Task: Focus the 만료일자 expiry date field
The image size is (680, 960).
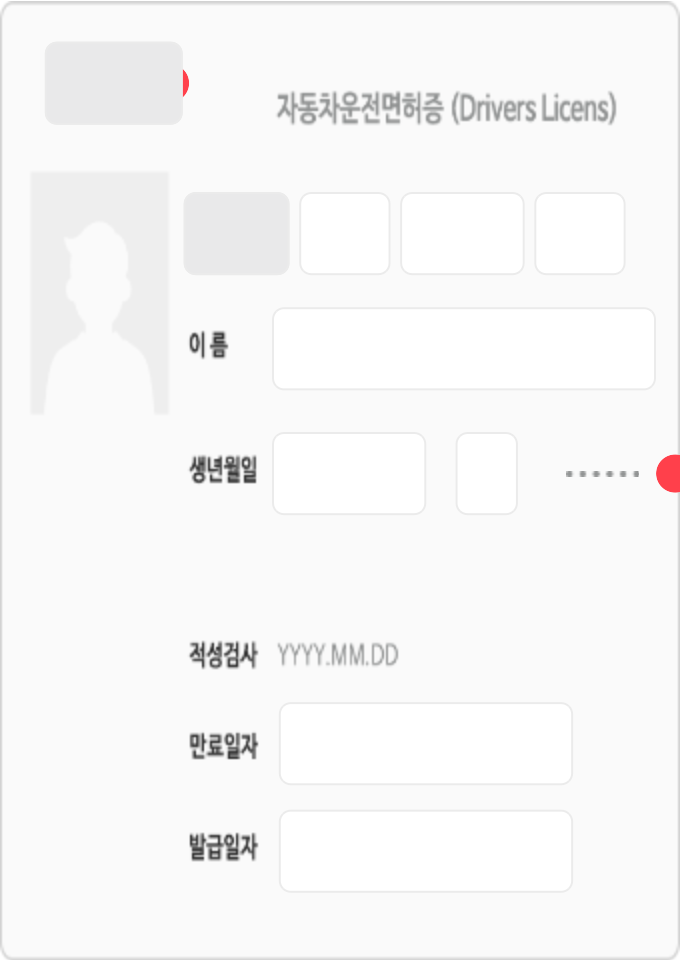Action: (425, 744)
